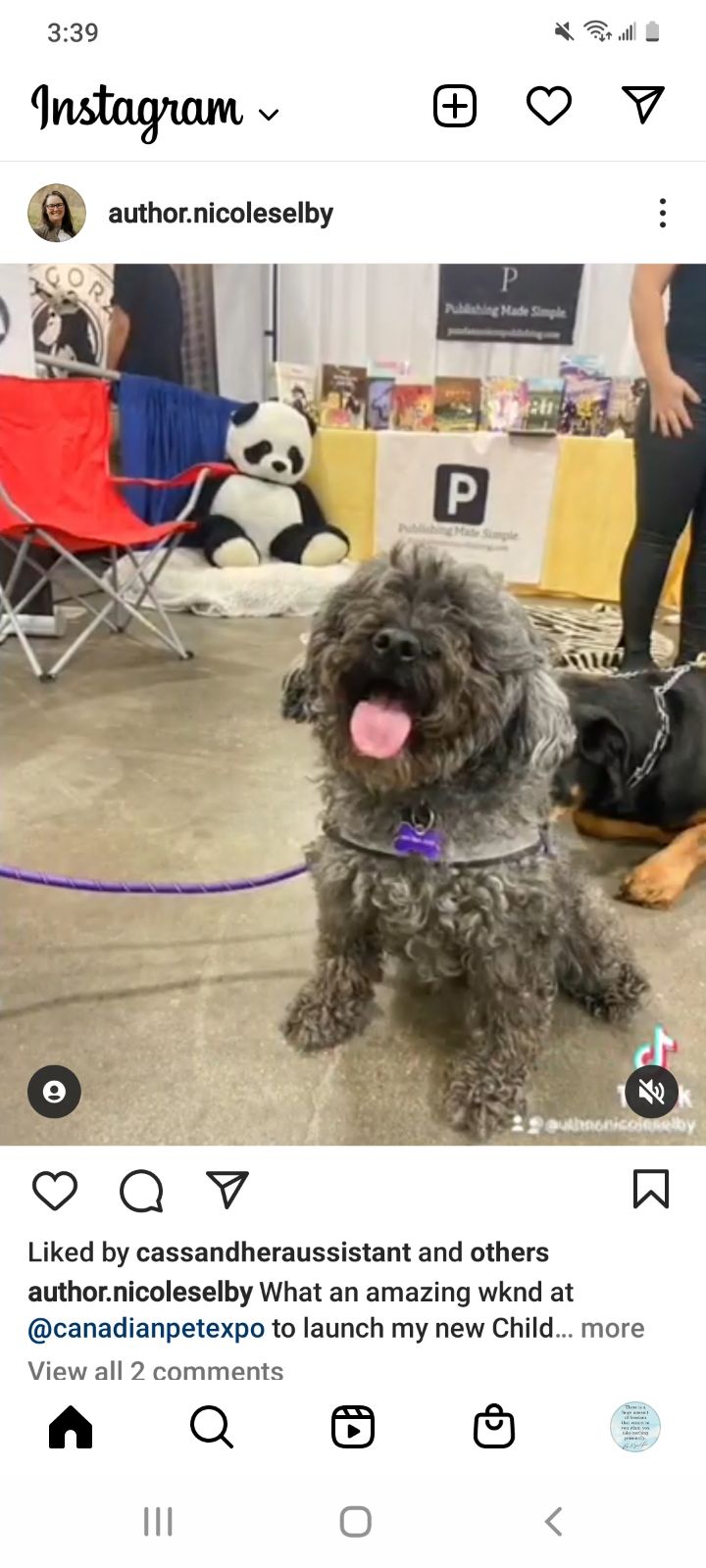Expand the caption with more
The image size is (706, 1568).
pyautogui.click(x=612, y=1329)
